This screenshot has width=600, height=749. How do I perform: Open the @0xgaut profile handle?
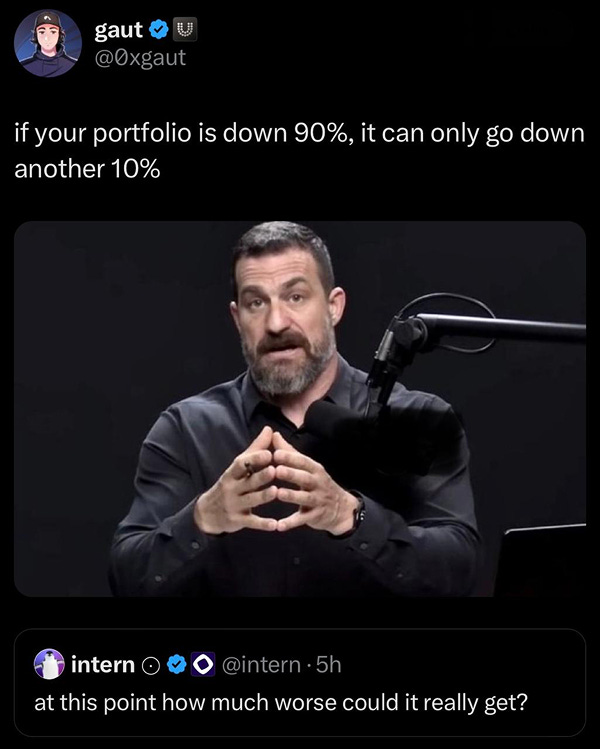point(140,58)
